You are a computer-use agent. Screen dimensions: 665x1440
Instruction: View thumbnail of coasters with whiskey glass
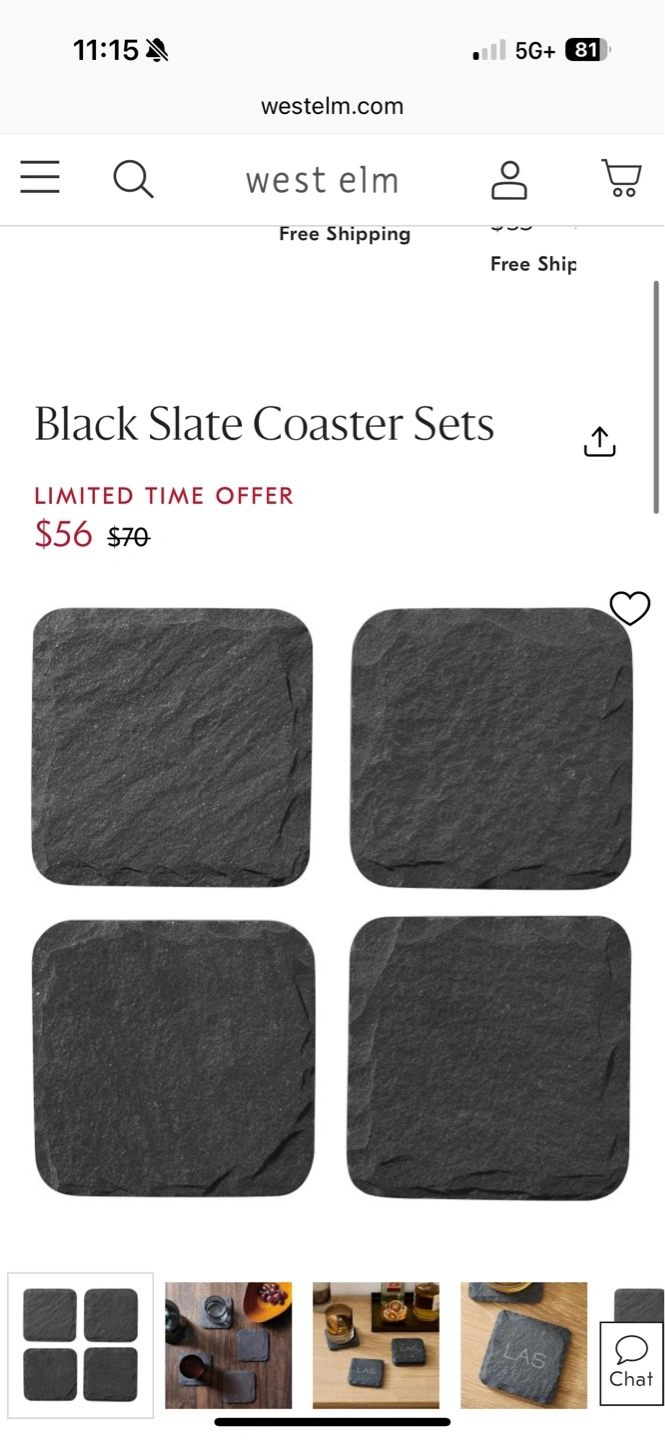click(376, 1345)
